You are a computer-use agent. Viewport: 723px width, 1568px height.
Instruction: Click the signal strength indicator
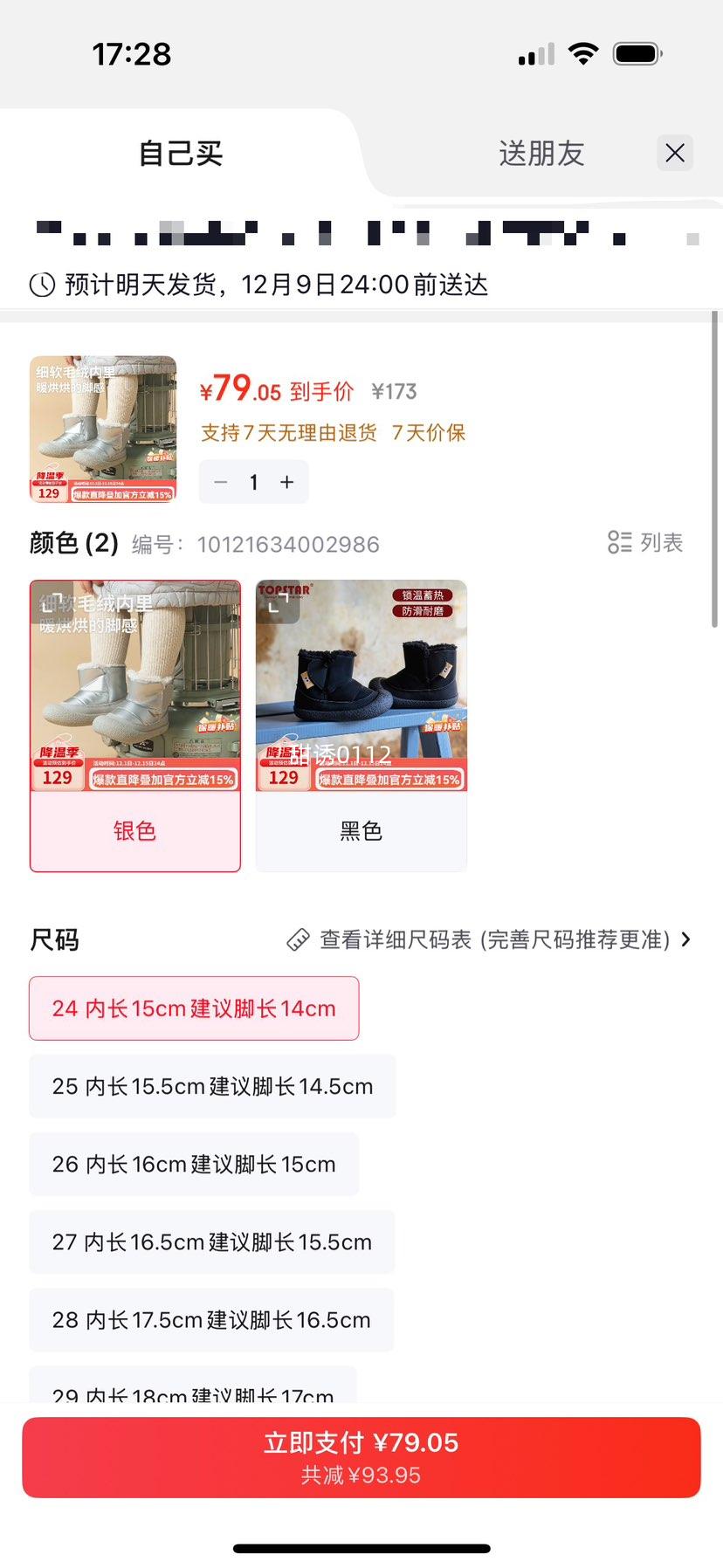click(535, 53)
